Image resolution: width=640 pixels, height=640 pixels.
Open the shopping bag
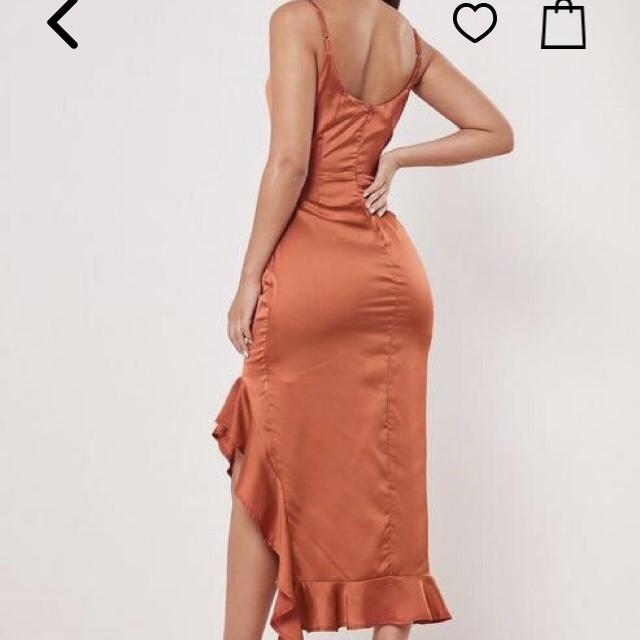(563, 24)
